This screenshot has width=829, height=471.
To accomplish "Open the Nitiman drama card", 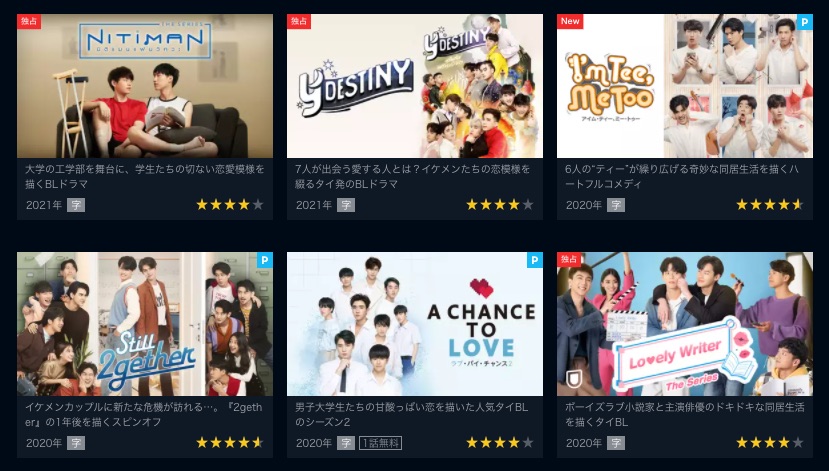I will (145, 87).
